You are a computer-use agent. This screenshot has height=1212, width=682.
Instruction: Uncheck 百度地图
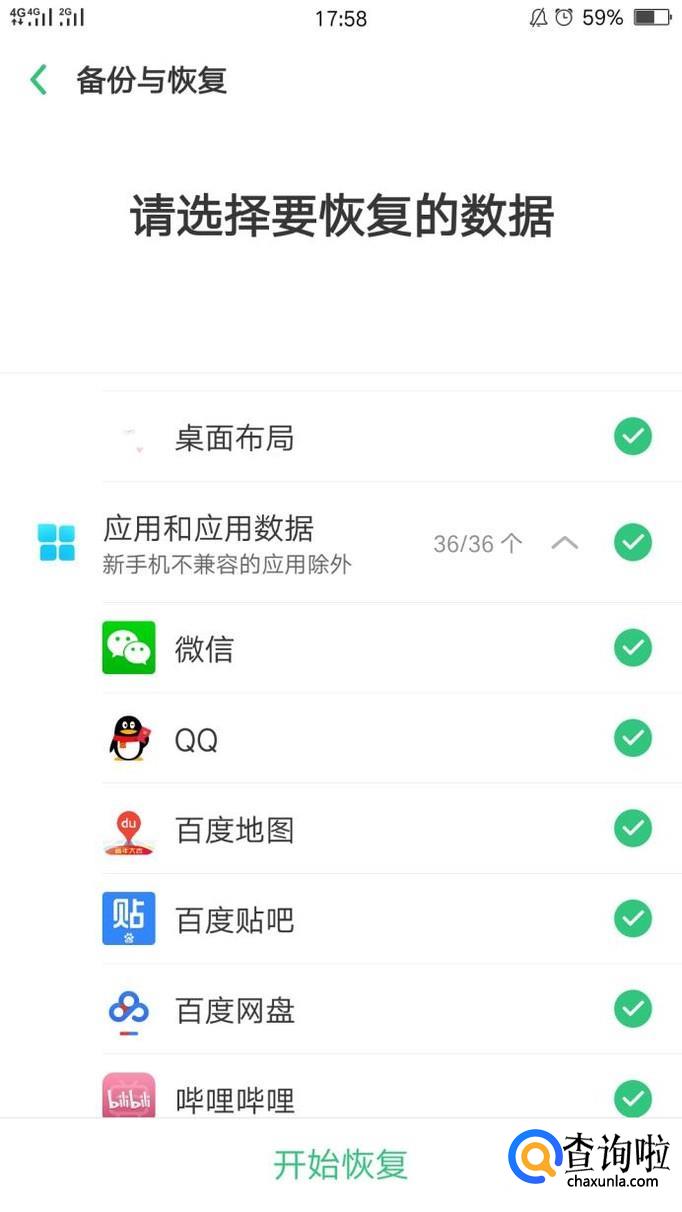point(632,829)
